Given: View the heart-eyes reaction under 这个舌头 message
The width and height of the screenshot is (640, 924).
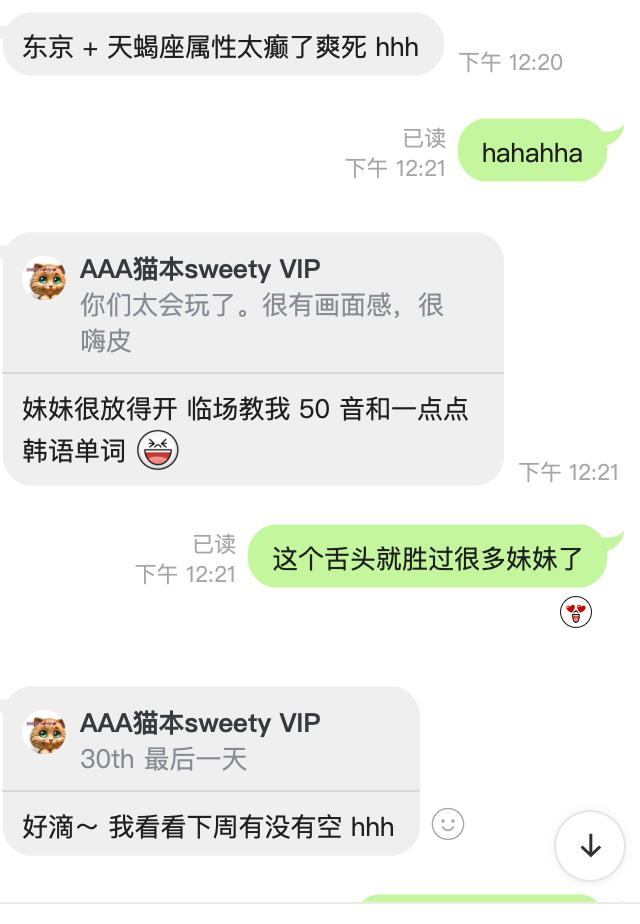Looking at the screenshot, I should 576,613.
